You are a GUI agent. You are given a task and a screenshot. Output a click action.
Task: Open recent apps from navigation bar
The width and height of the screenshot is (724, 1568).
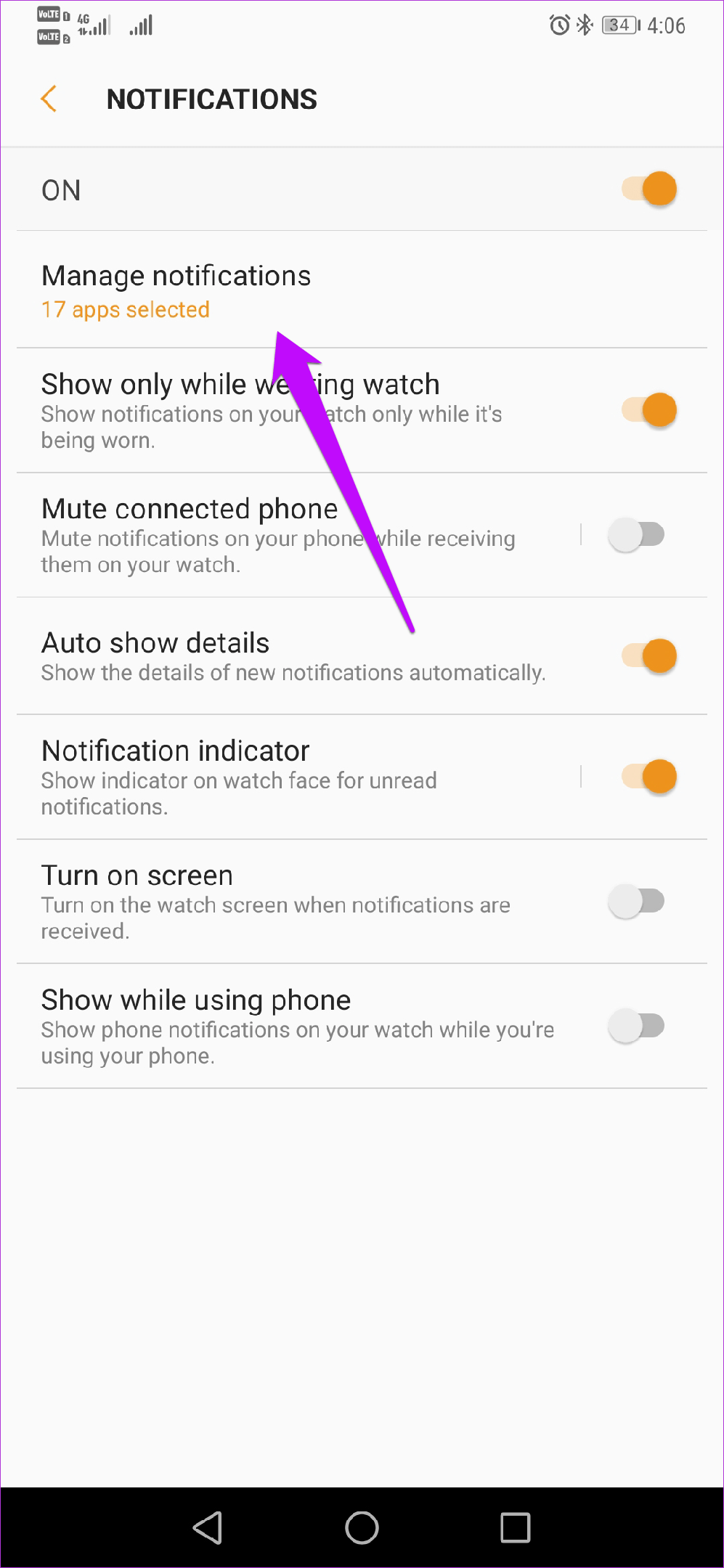[x=515, y=1527]
